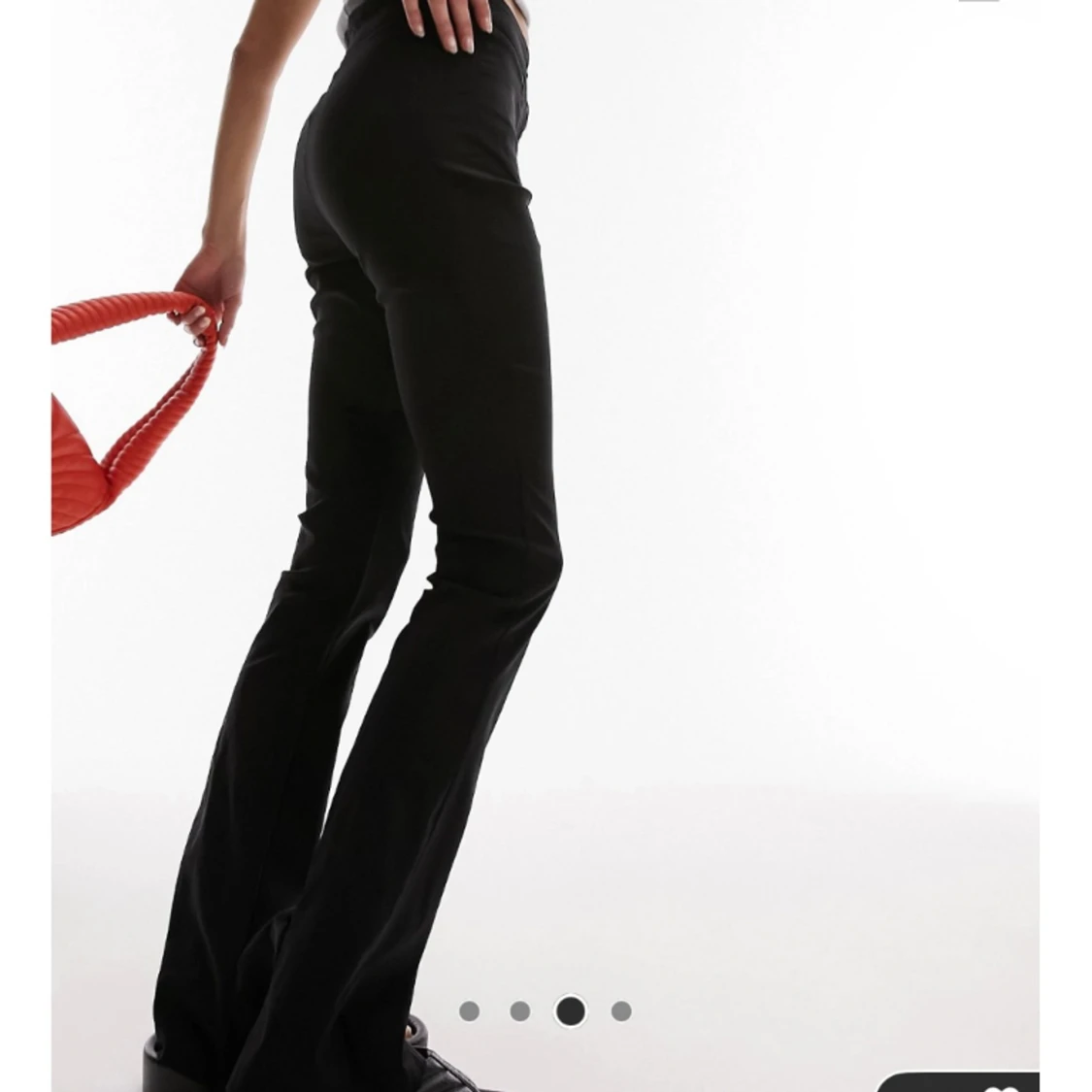Go to the fourth photo dot
Image resolution: width=1092 pixels, height=1092 pixels.
coord(621,1011)
